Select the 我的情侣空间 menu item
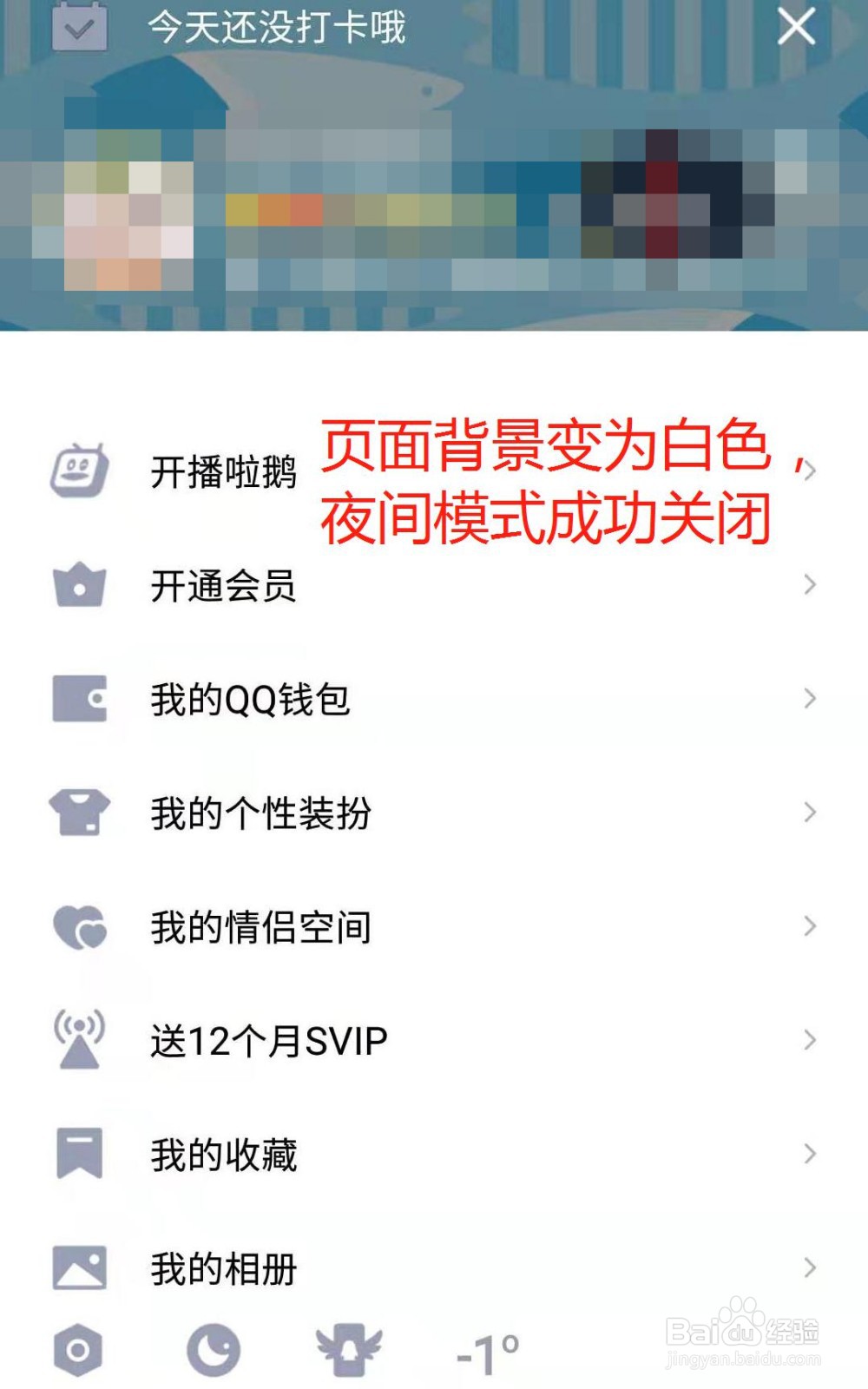The width and height of the screenshot is (868, 1389). point(260,926)
